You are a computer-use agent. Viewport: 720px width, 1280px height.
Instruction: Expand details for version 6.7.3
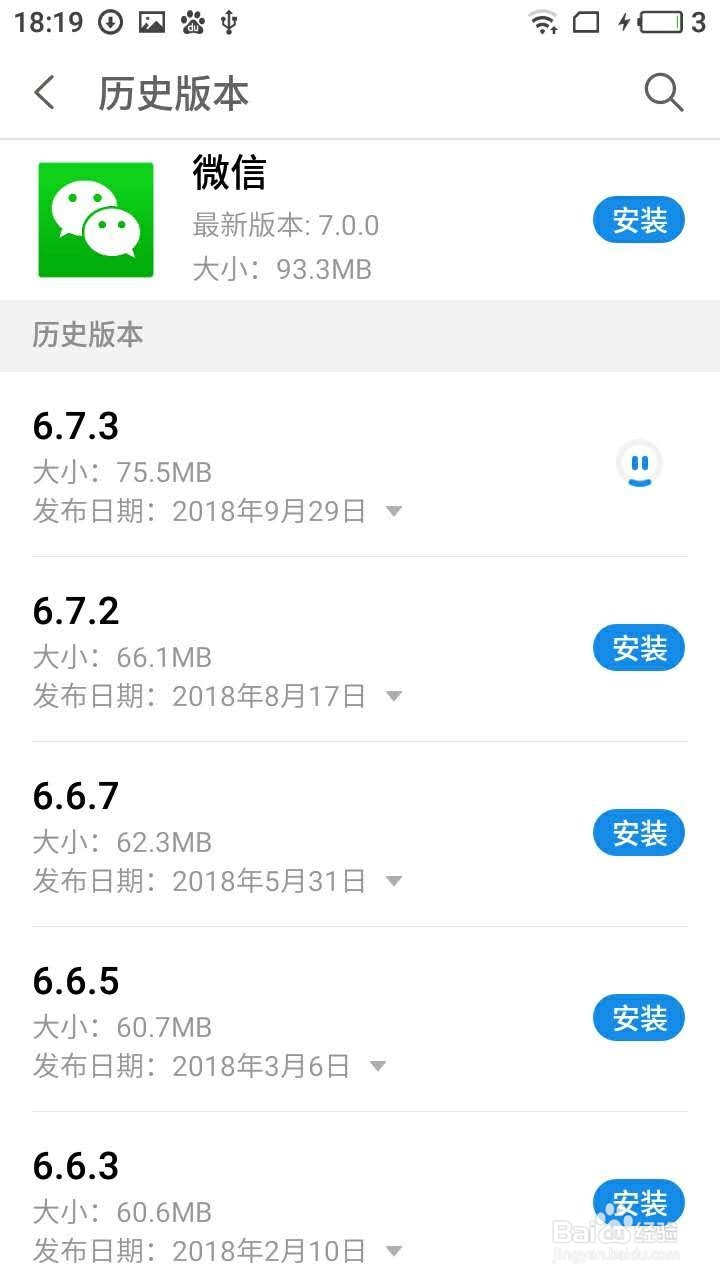tap(394, 512)
